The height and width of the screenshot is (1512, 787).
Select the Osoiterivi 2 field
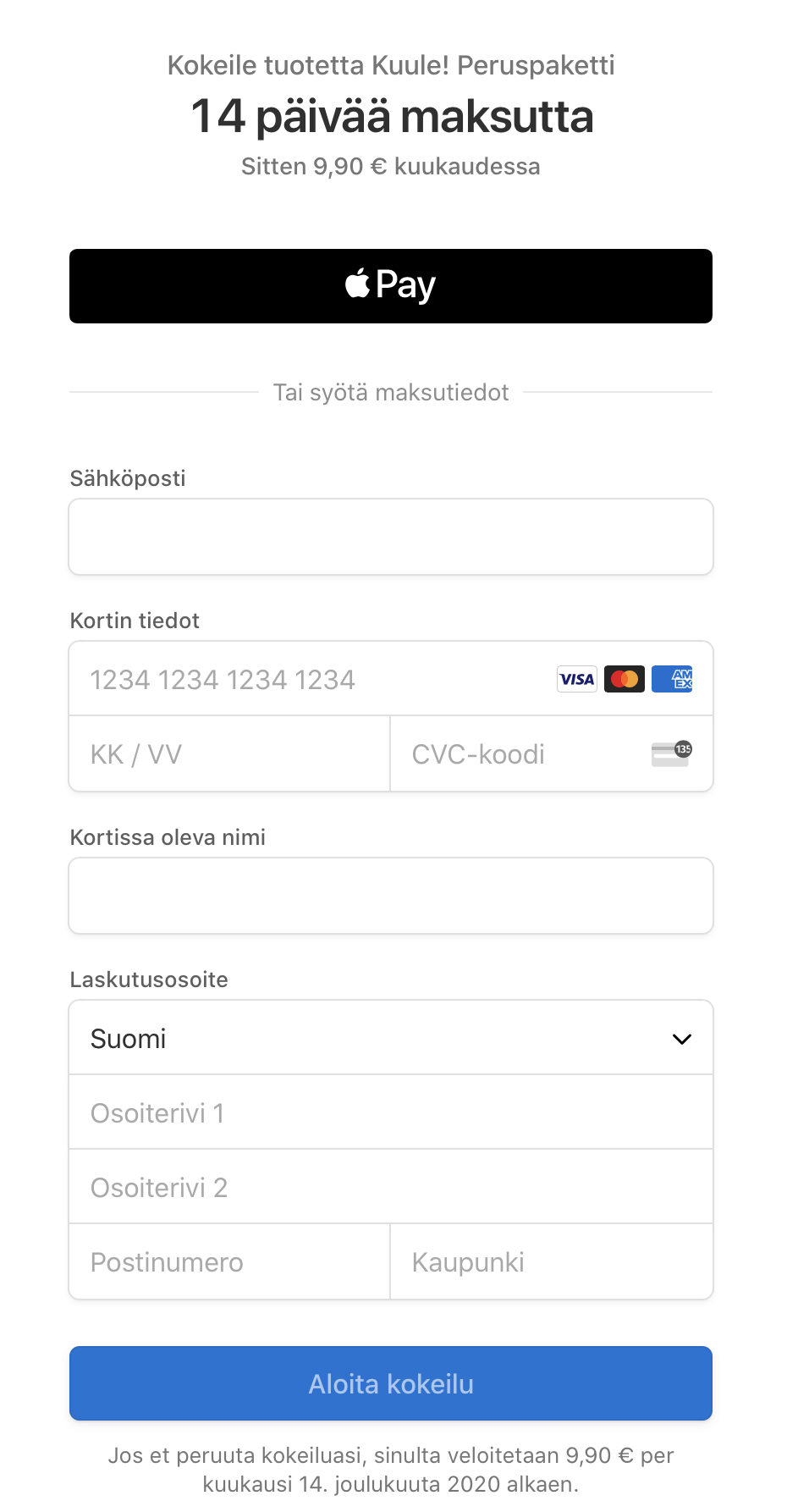coord(391,1187)
